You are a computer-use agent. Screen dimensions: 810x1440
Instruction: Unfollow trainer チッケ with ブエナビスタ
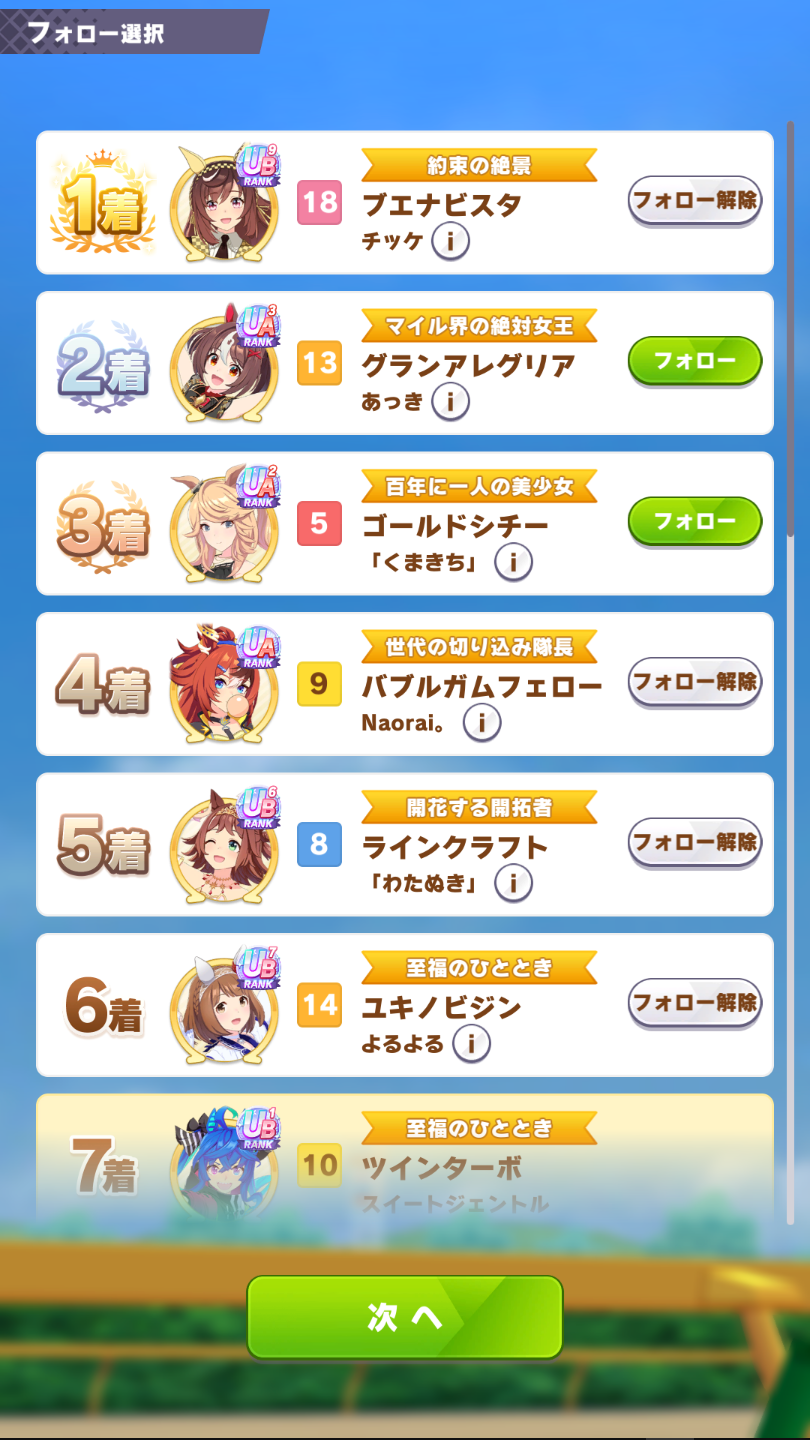tap(694, 201)
